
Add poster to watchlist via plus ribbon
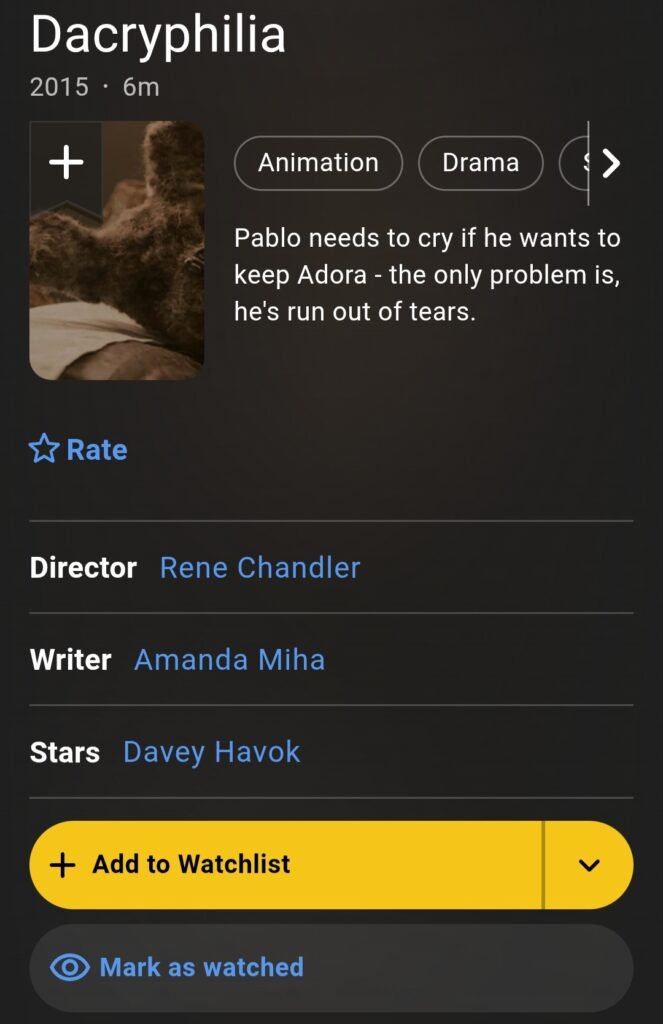point(66,161)
